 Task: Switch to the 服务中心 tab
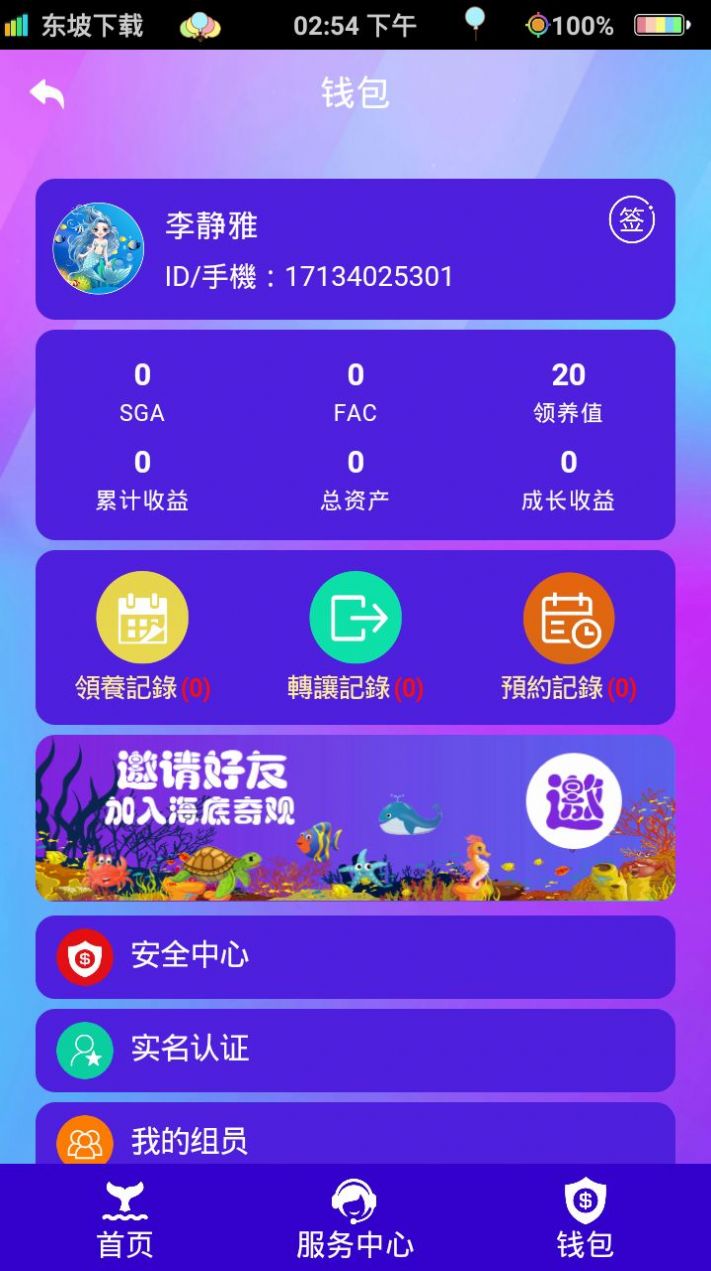(x=355, y=1219)
